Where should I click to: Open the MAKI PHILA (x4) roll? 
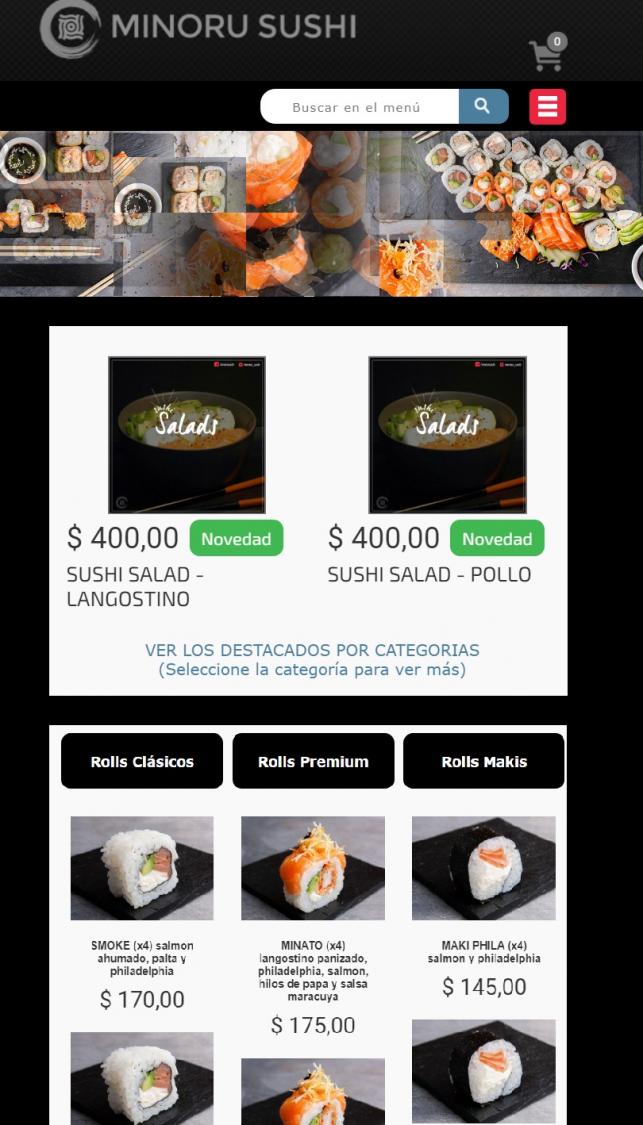pyautogui.click(x=484, y=868)
